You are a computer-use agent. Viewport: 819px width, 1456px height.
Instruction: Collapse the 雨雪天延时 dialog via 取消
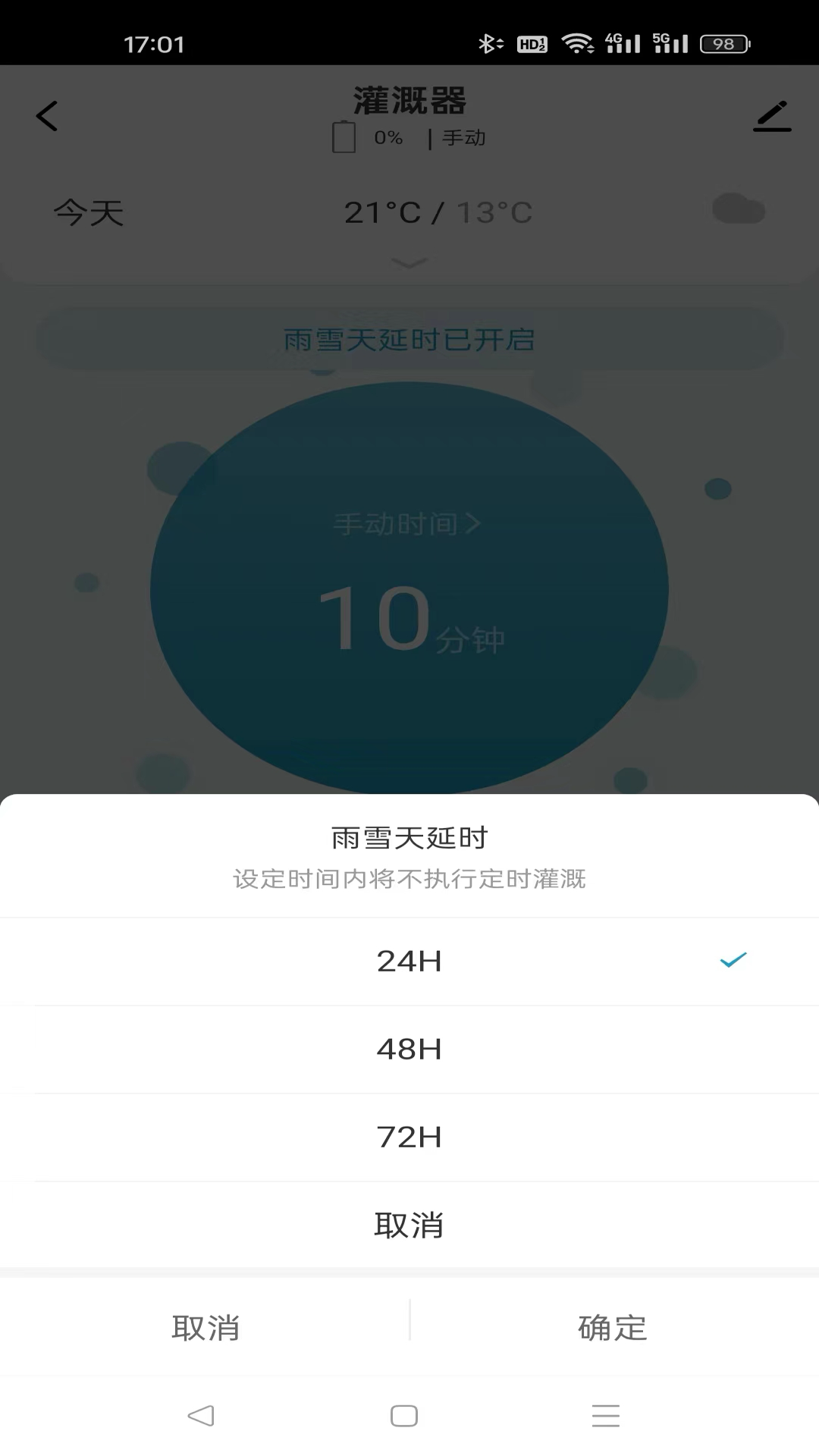click(409, 1226)
